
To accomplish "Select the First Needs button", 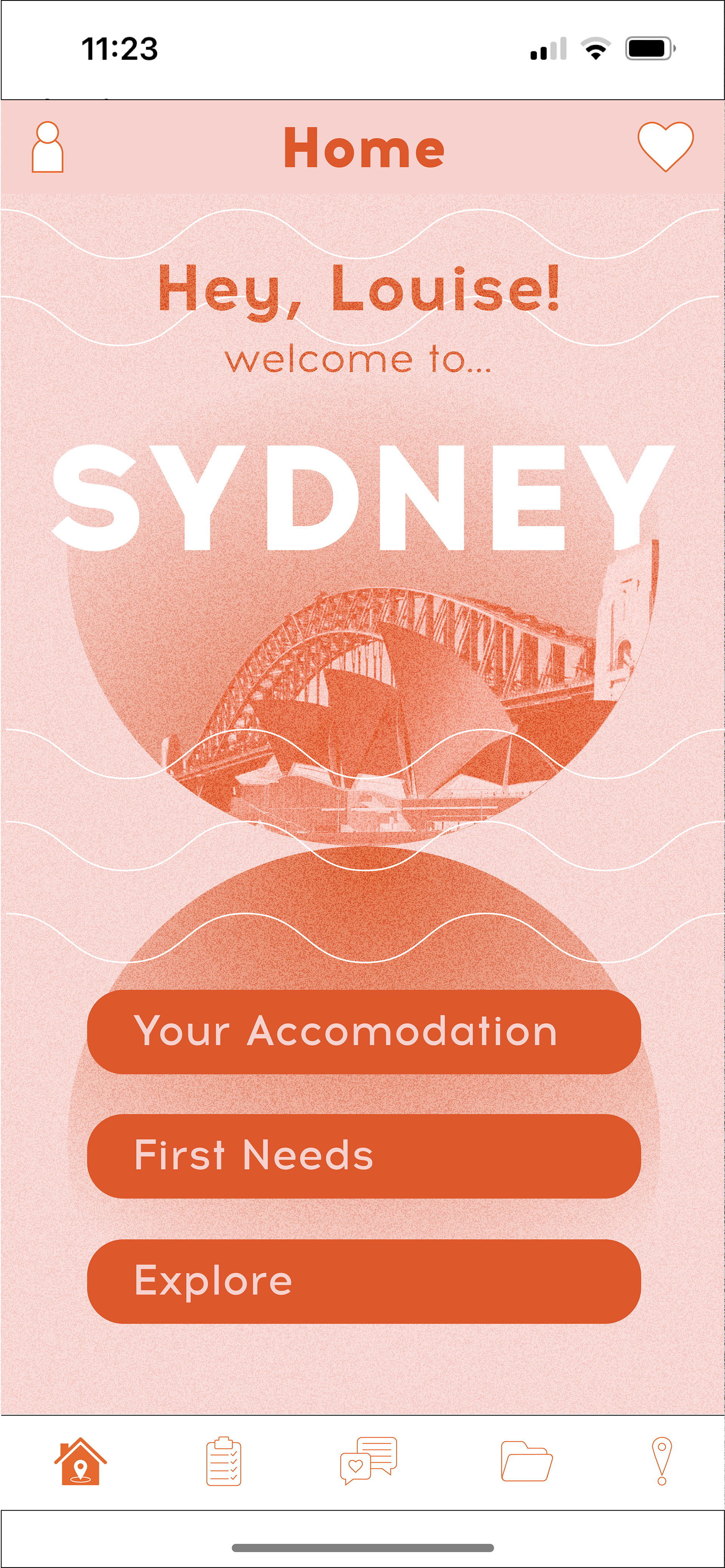I will coord(364,1157).
